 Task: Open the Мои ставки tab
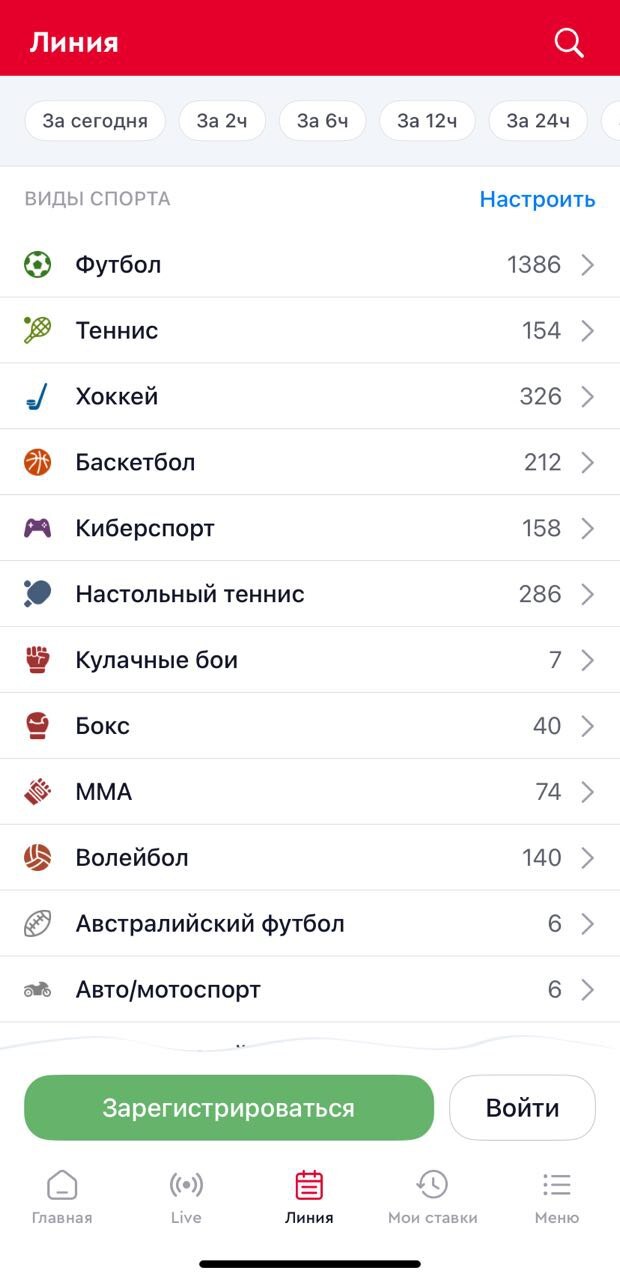coord(433,1197)
